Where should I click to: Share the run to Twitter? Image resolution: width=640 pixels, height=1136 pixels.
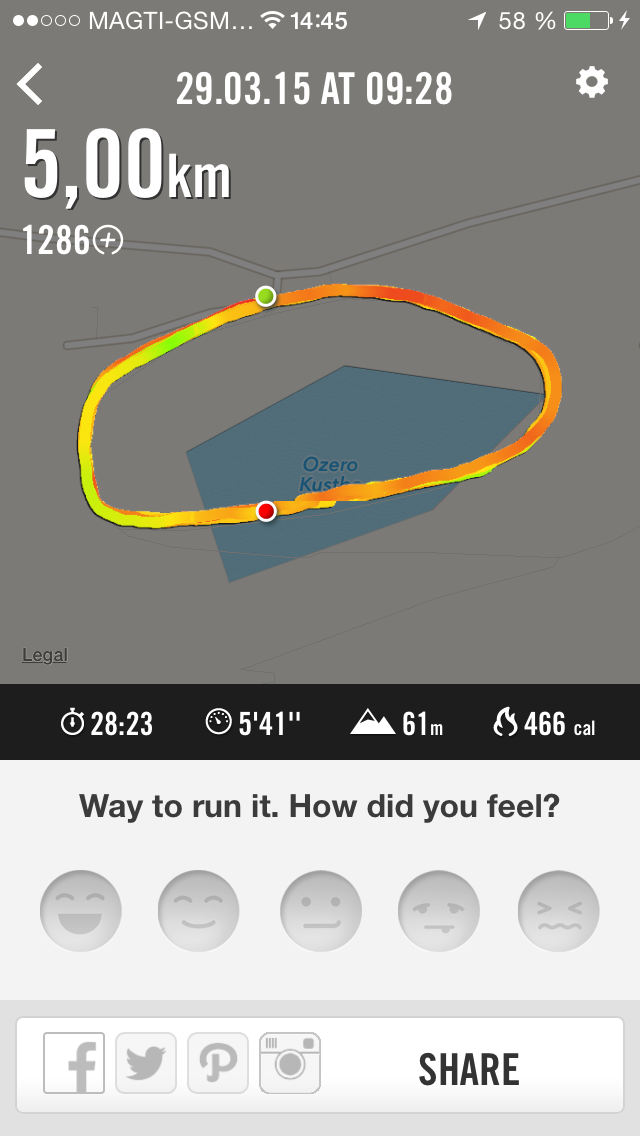[146, 1063]
